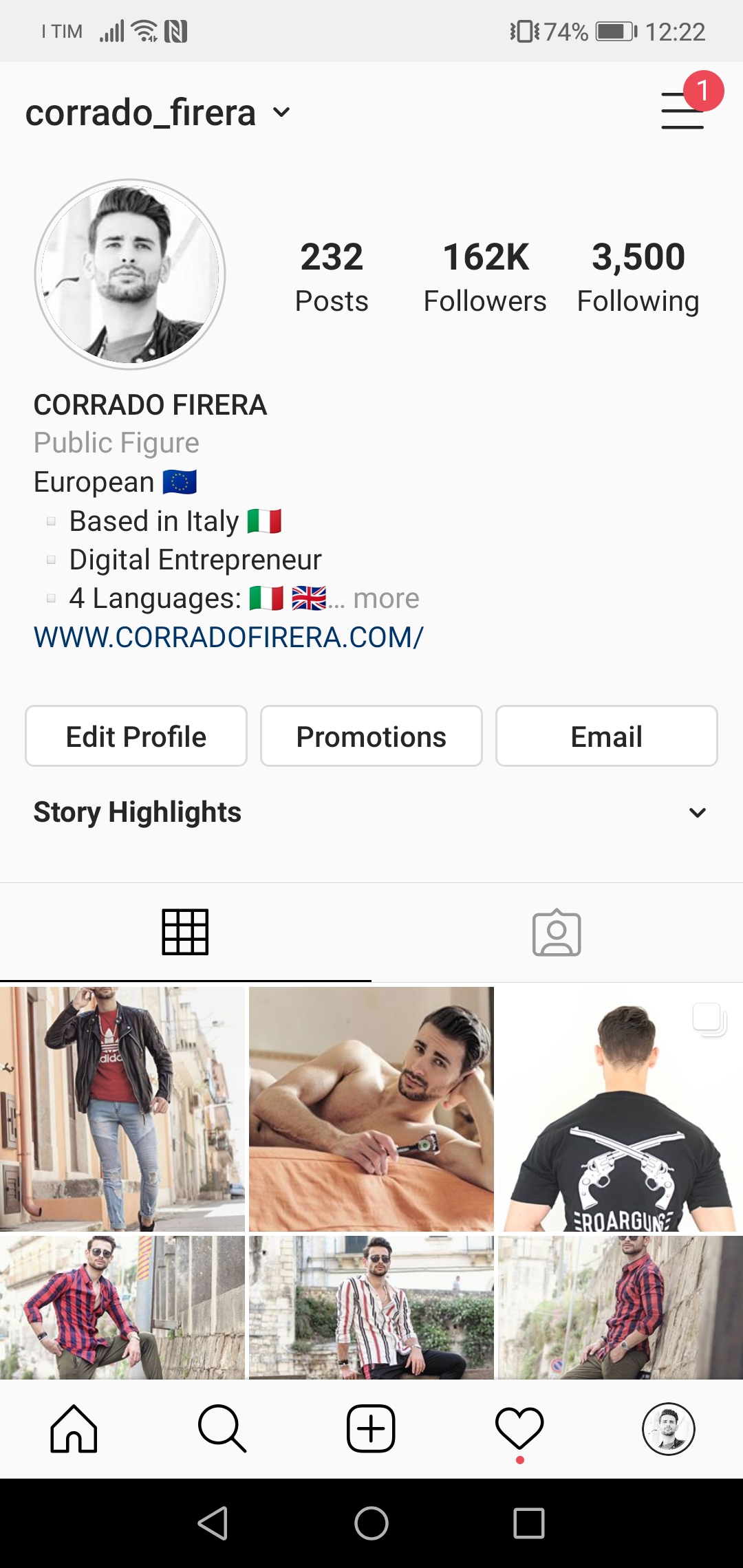This screenshot has height=1568, width=743.
Task: Open the hamburger menu with notification badge
Action: point(683,110)
